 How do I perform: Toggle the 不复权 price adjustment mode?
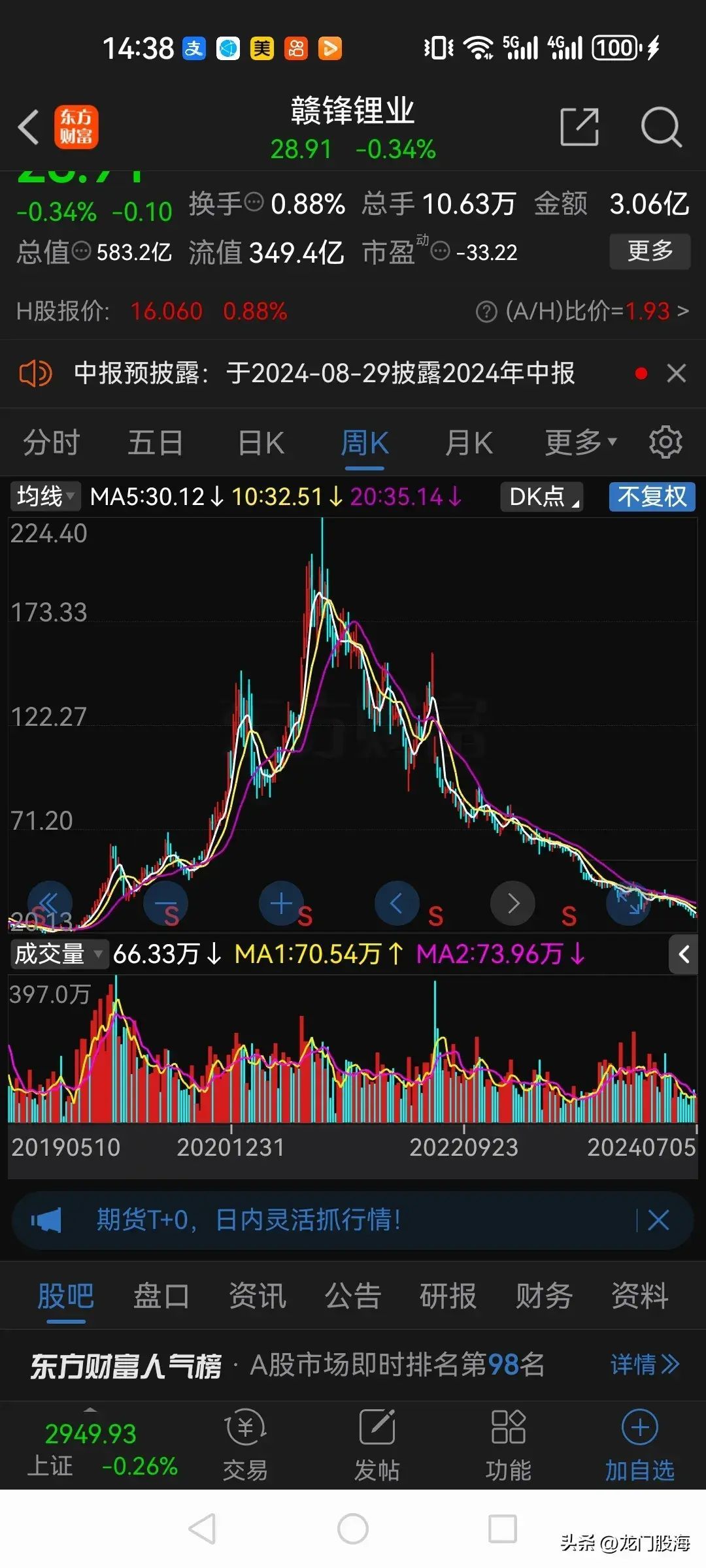point(651,497)
